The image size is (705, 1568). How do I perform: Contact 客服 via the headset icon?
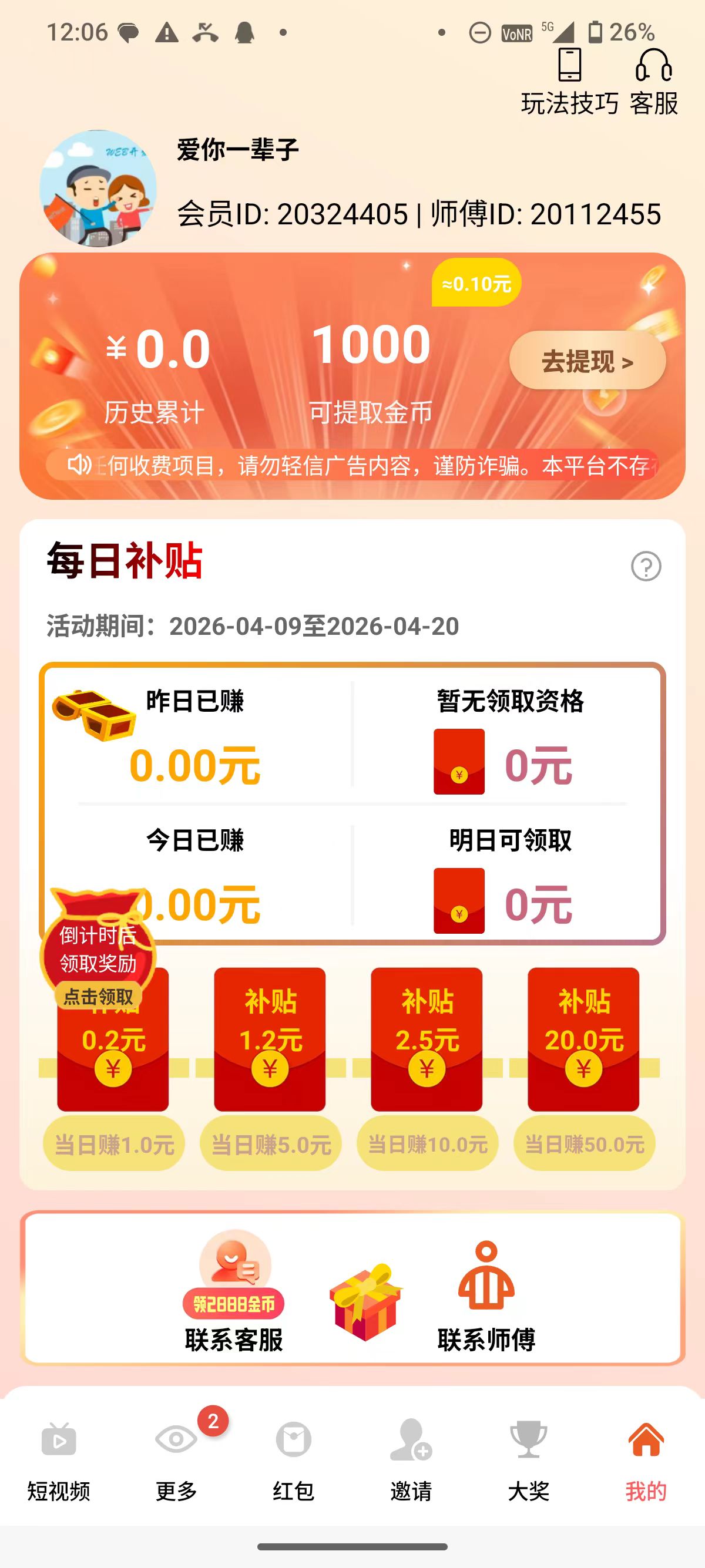pos(653,83)
